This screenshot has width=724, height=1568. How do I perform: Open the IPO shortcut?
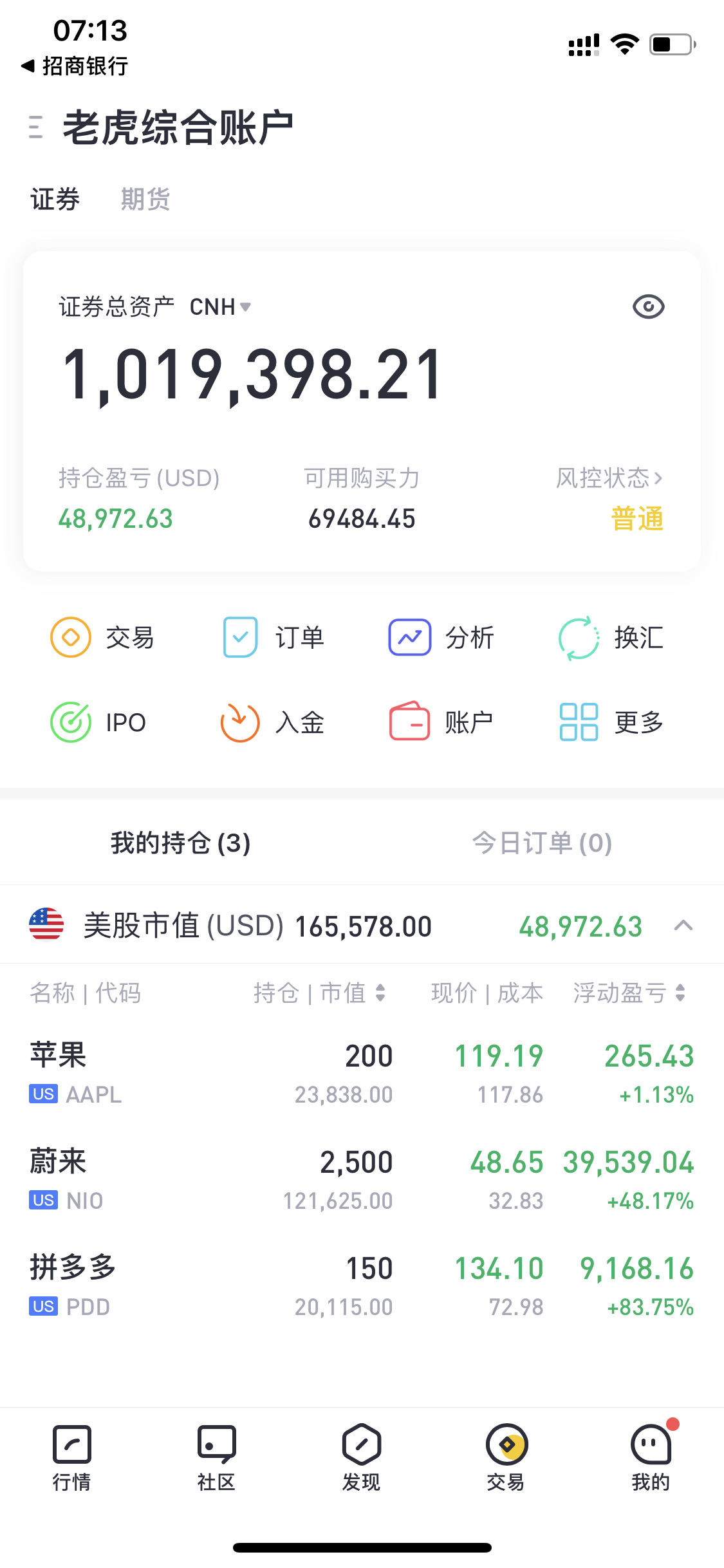coord(98,722)
